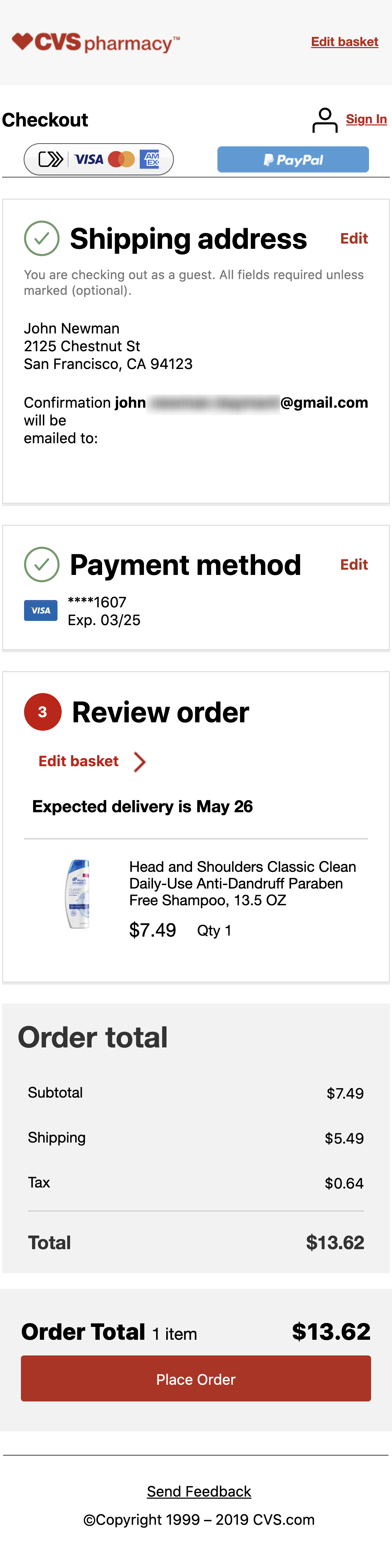
Task: Choose the card payment button with Visa logo
Action: 99,160
